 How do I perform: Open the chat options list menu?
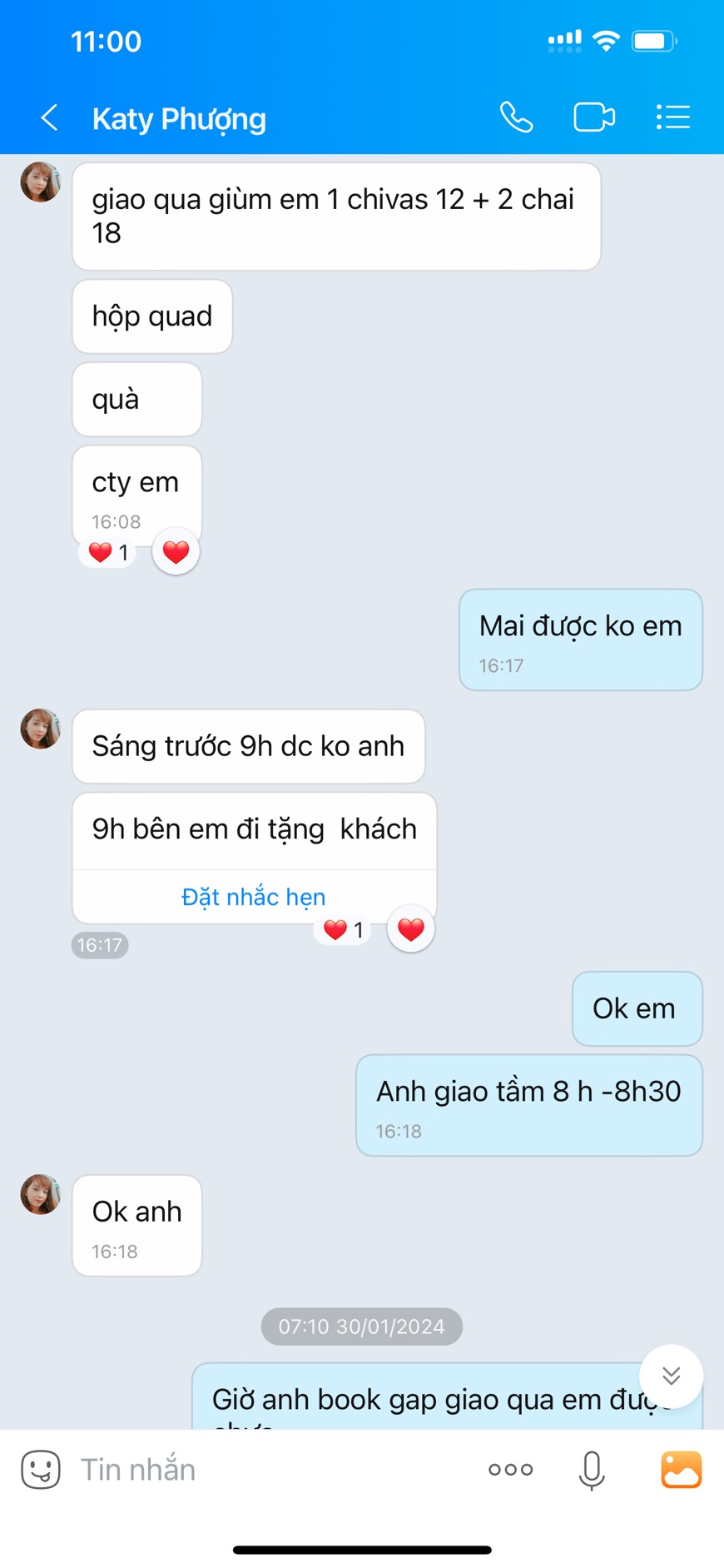pos(672,117)
